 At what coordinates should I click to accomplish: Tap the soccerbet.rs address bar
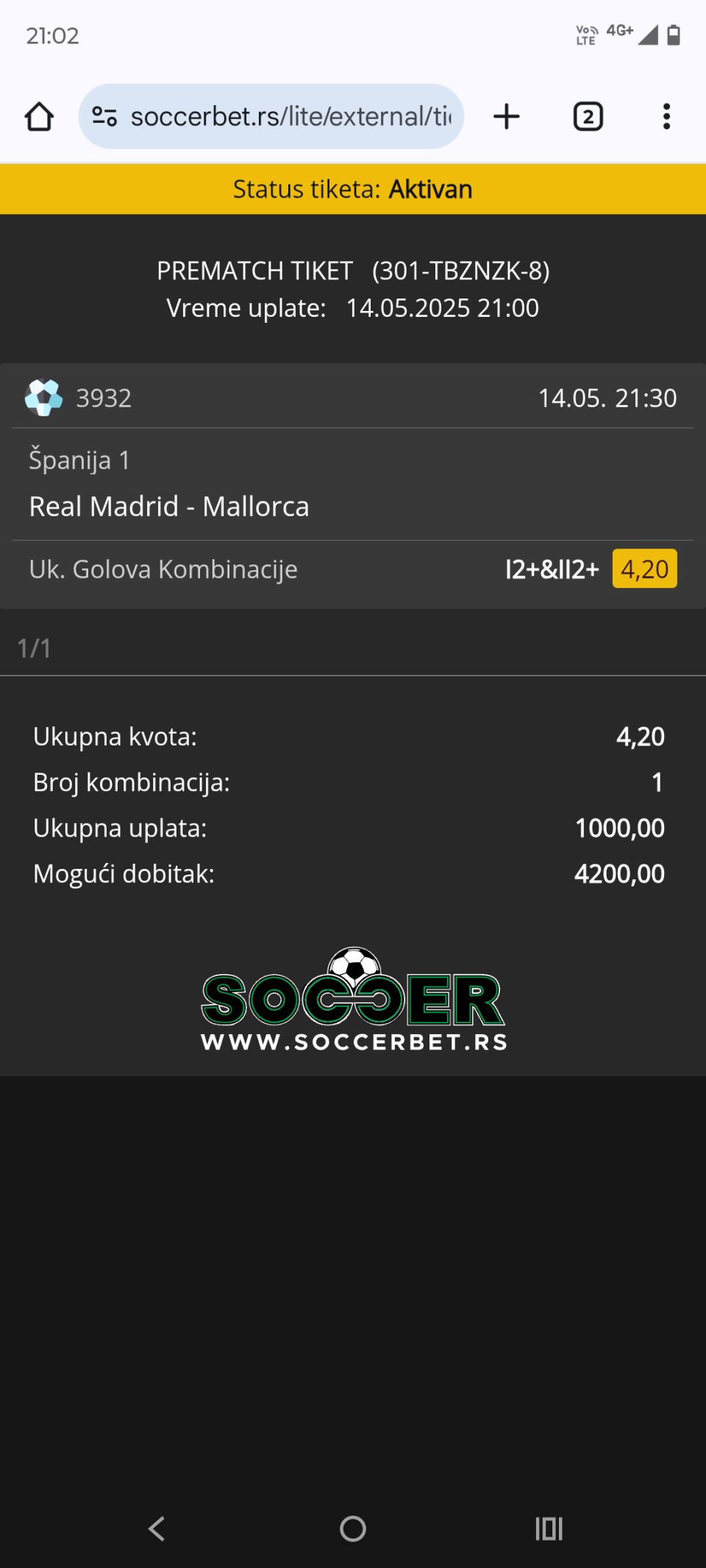[x=290, y=117]
